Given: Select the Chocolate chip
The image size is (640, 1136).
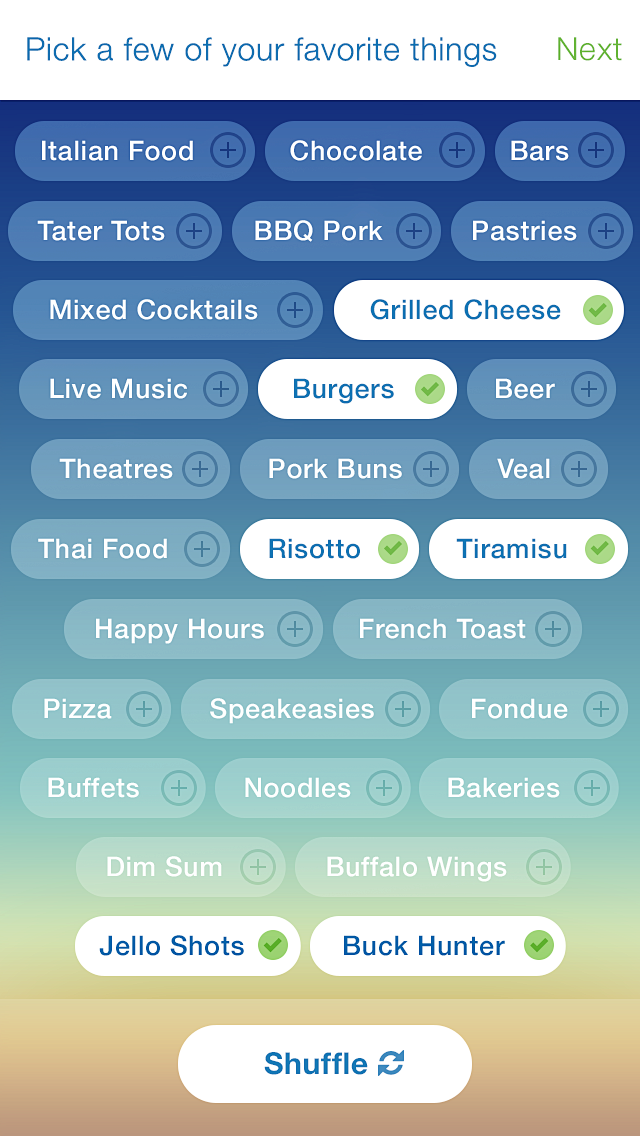Looking at the screenshot, I should click(x=374, y=151).
